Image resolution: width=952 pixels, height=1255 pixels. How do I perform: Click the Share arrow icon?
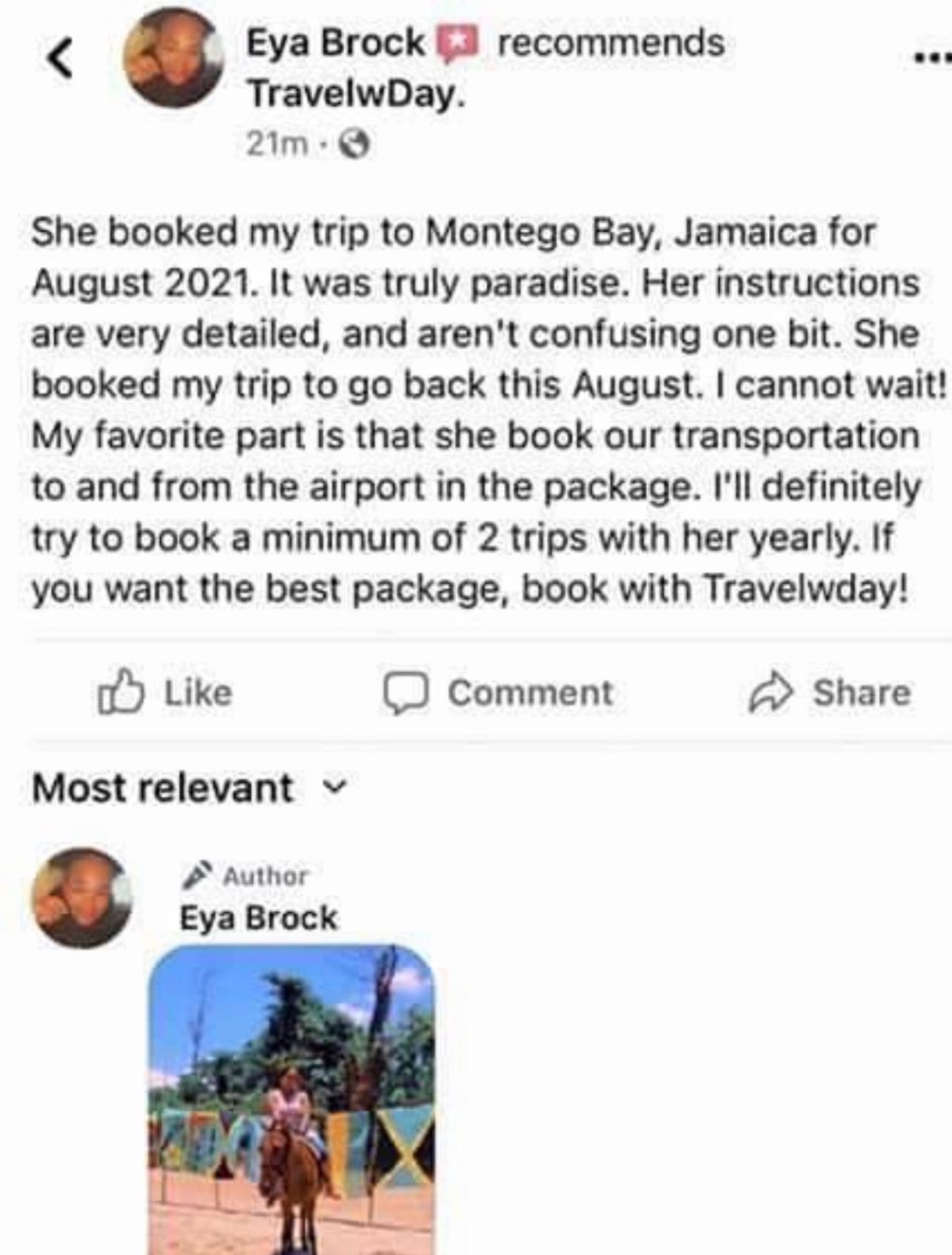click(771, 691)
